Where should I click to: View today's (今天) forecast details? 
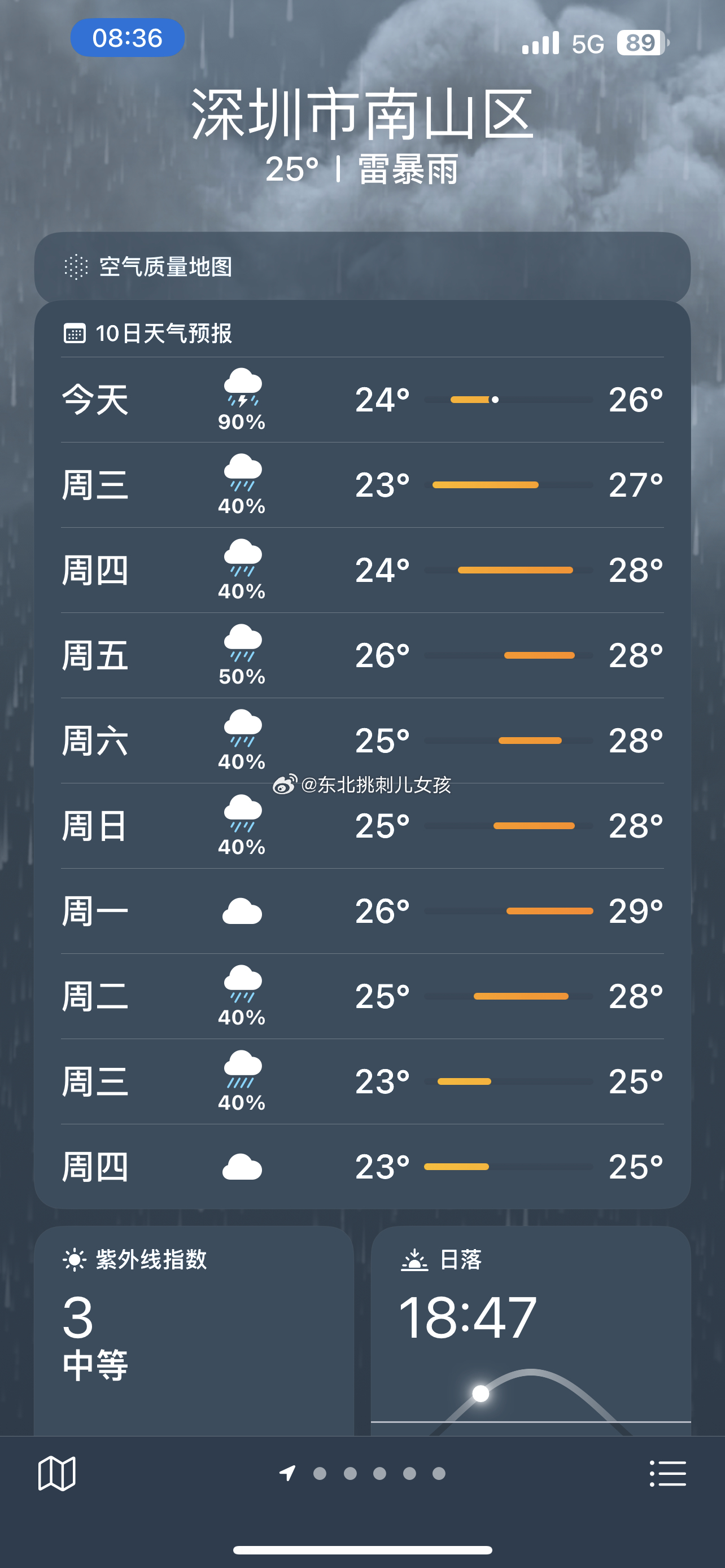(362, 400)
